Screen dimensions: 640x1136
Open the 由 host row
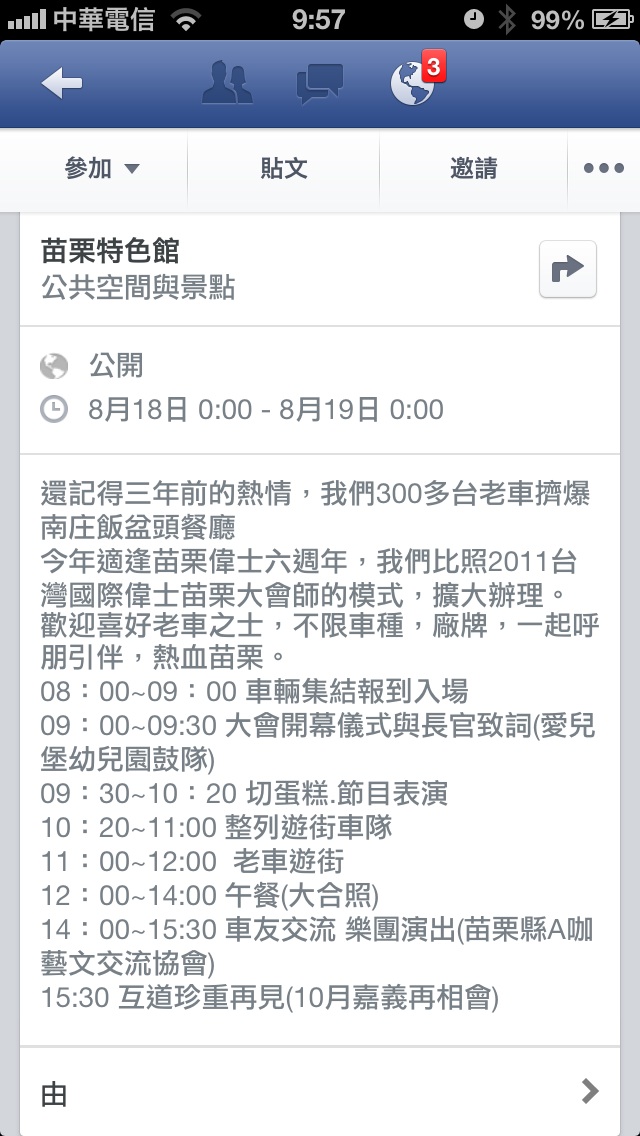(x=320, y=1092)
